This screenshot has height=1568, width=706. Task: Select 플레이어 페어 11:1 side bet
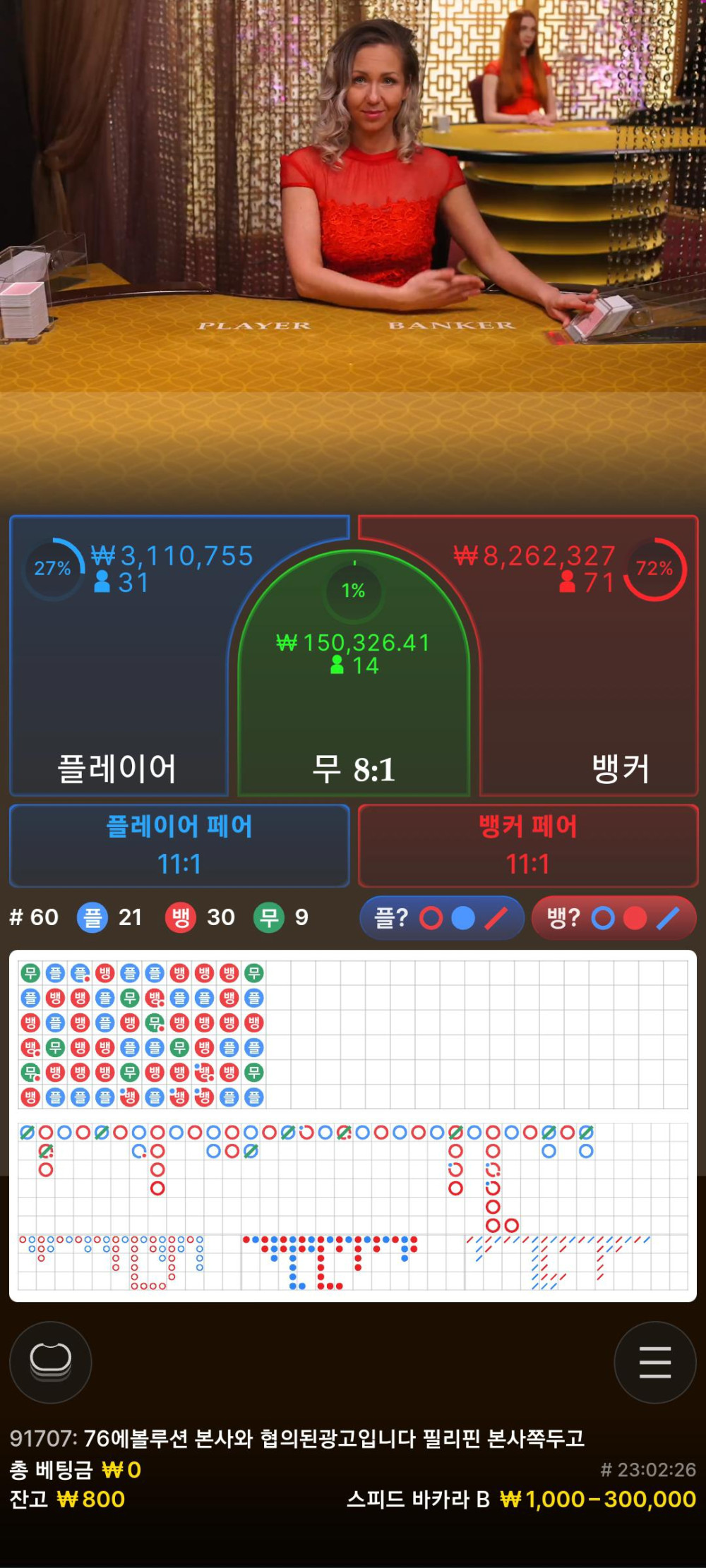179,845
